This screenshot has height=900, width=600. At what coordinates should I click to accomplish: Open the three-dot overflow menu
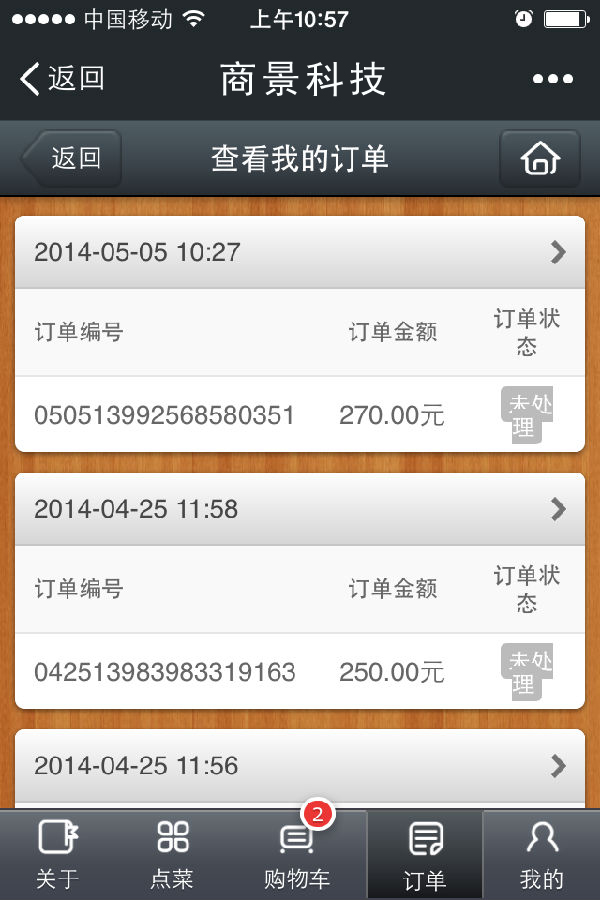[552, 80]
